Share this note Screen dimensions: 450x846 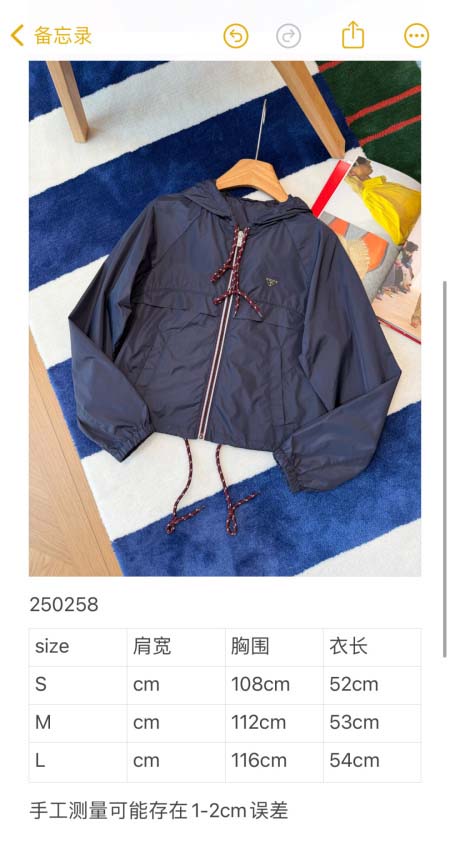pyautogui.click(x=353, y=35)
